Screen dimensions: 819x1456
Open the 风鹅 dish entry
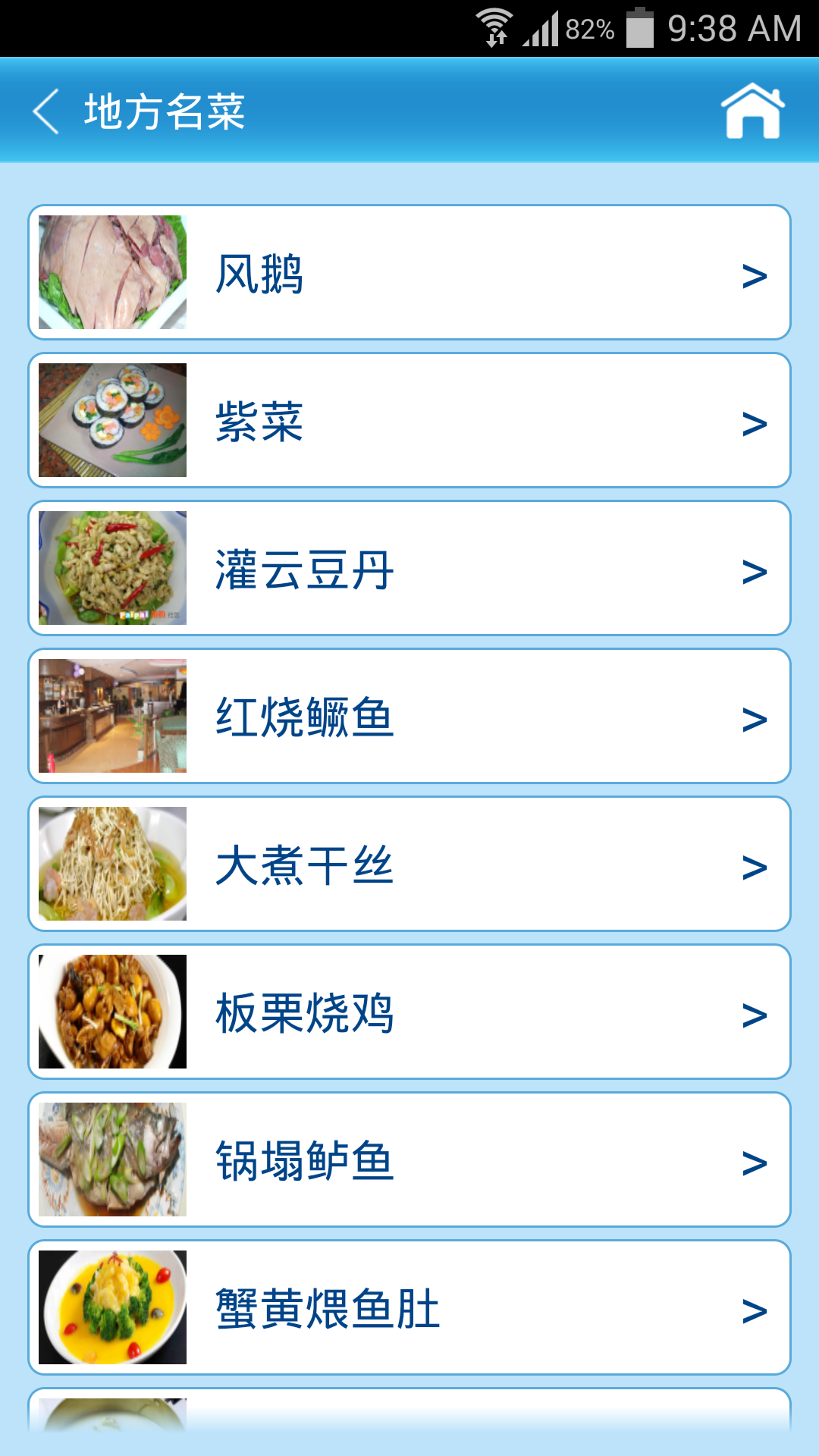[409, 273]
